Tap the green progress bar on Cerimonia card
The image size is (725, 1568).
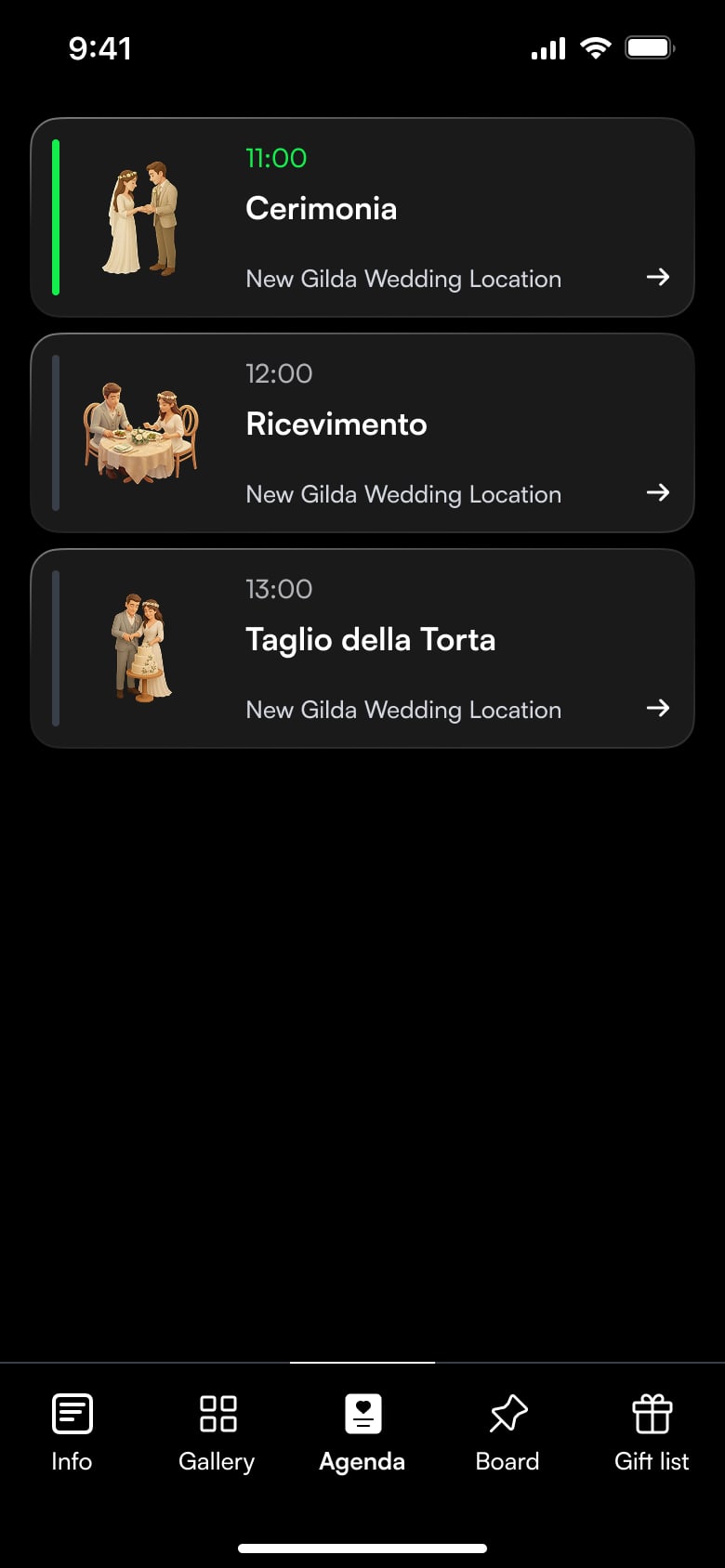[x=56, y=216]
